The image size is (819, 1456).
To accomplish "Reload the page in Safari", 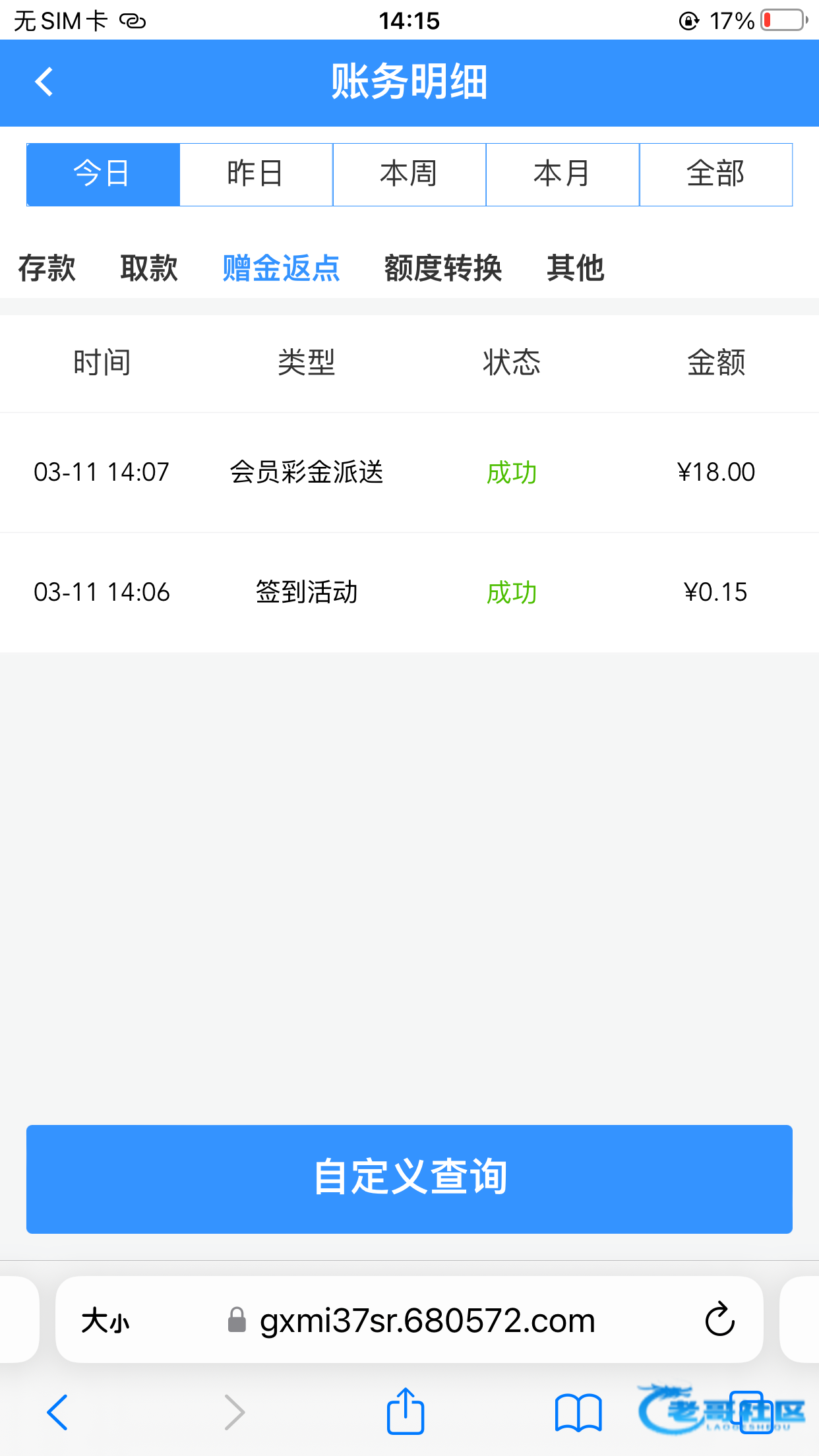I will [x=719, y=1319].
